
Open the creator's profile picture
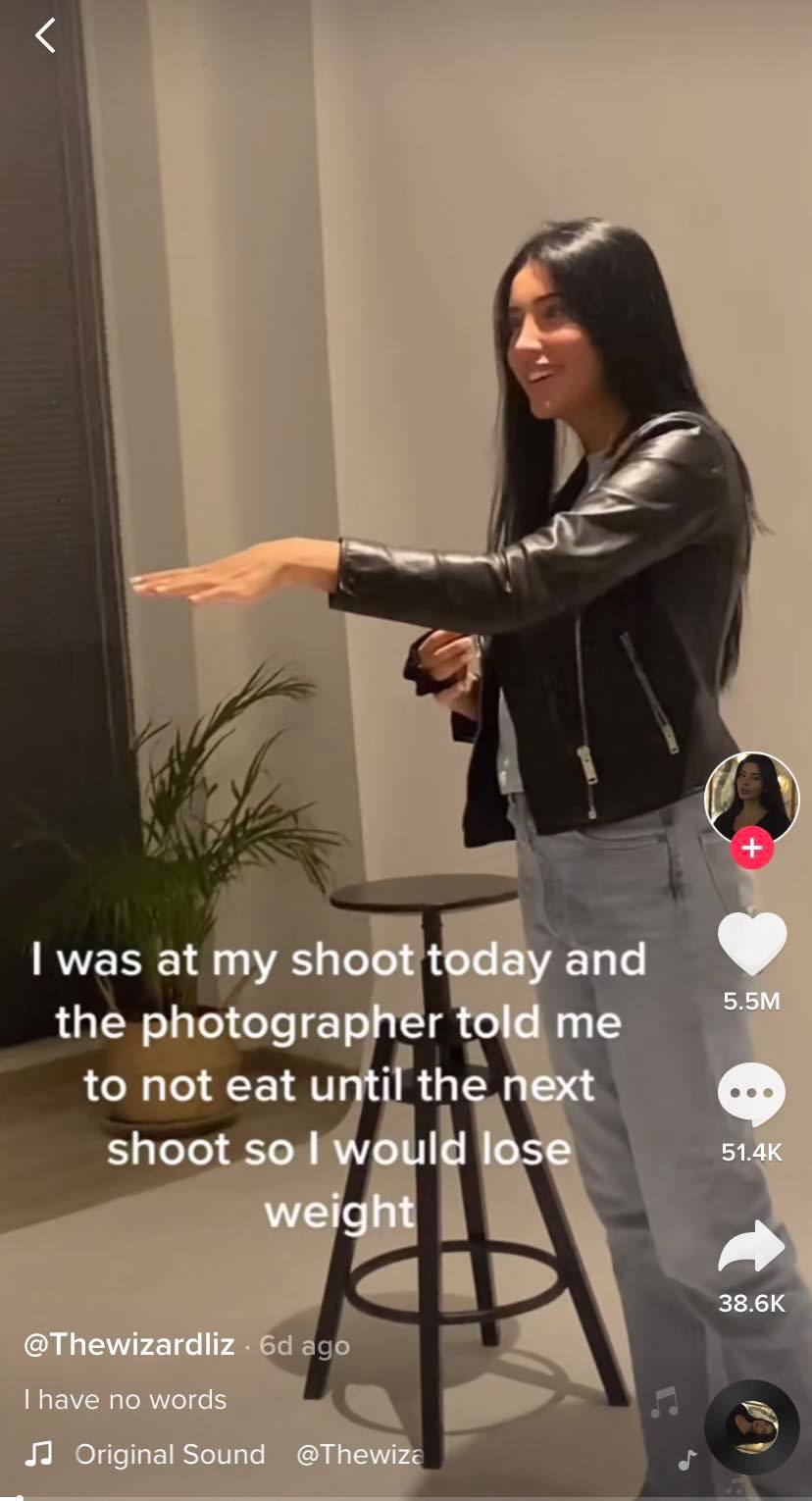pos(751,797)
